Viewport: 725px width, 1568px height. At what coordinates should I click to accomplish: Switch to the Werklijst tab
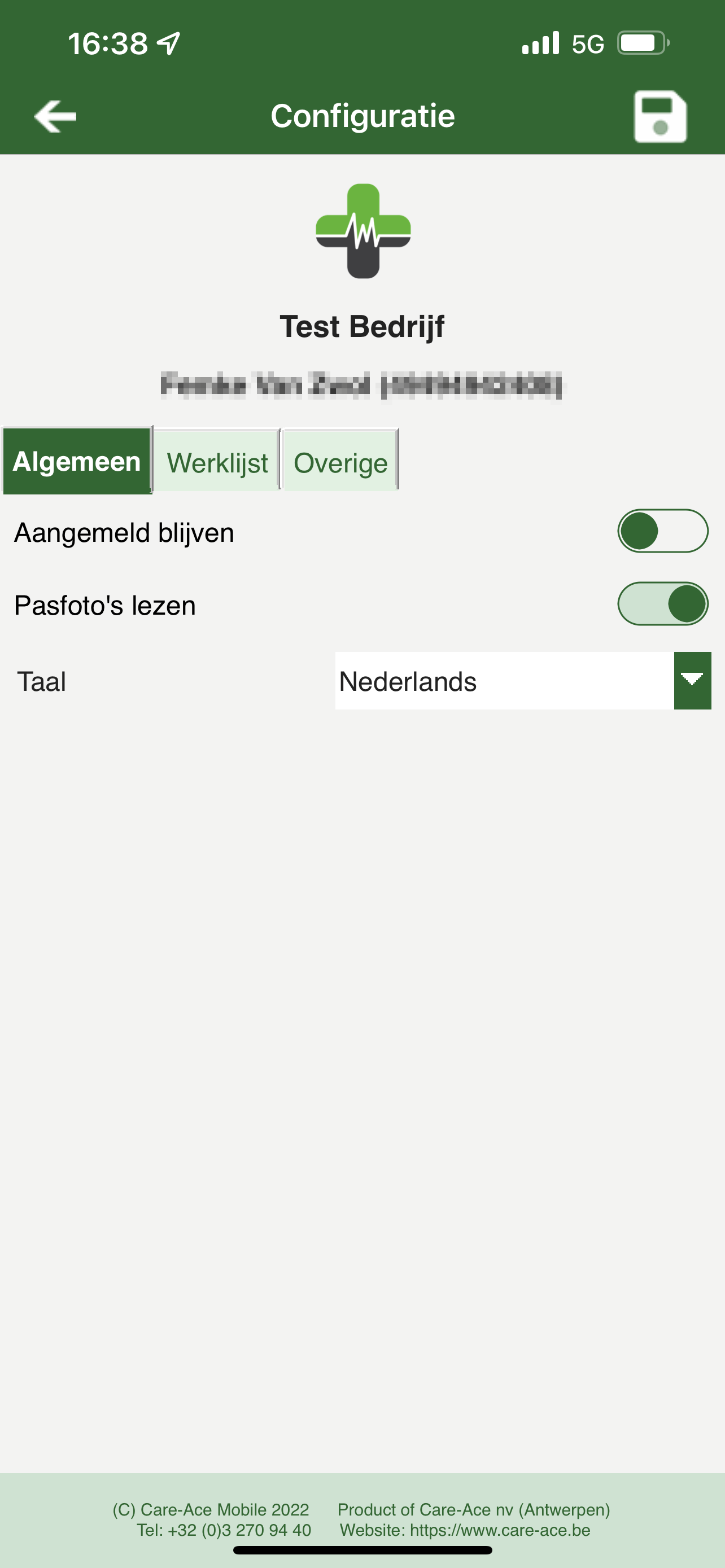(217, 461)
